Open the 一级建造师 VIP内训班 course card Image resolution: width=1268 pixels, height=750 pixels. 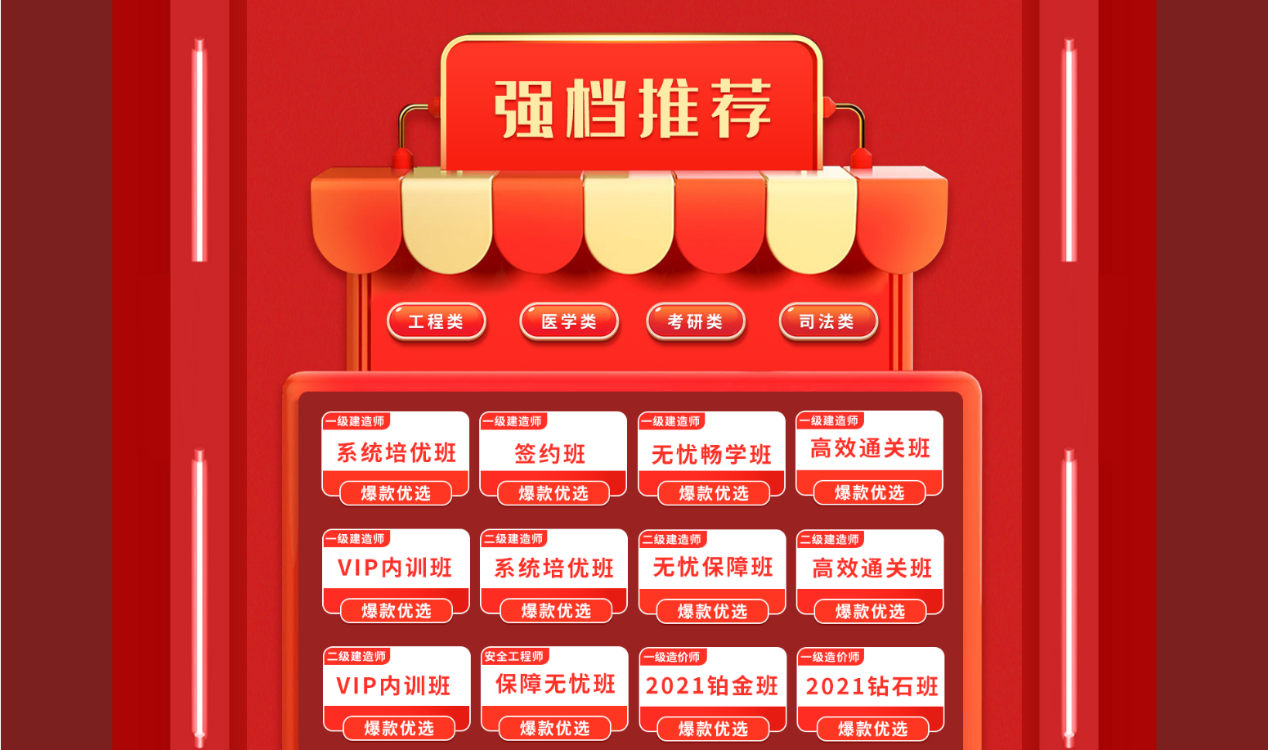point(395,570)
